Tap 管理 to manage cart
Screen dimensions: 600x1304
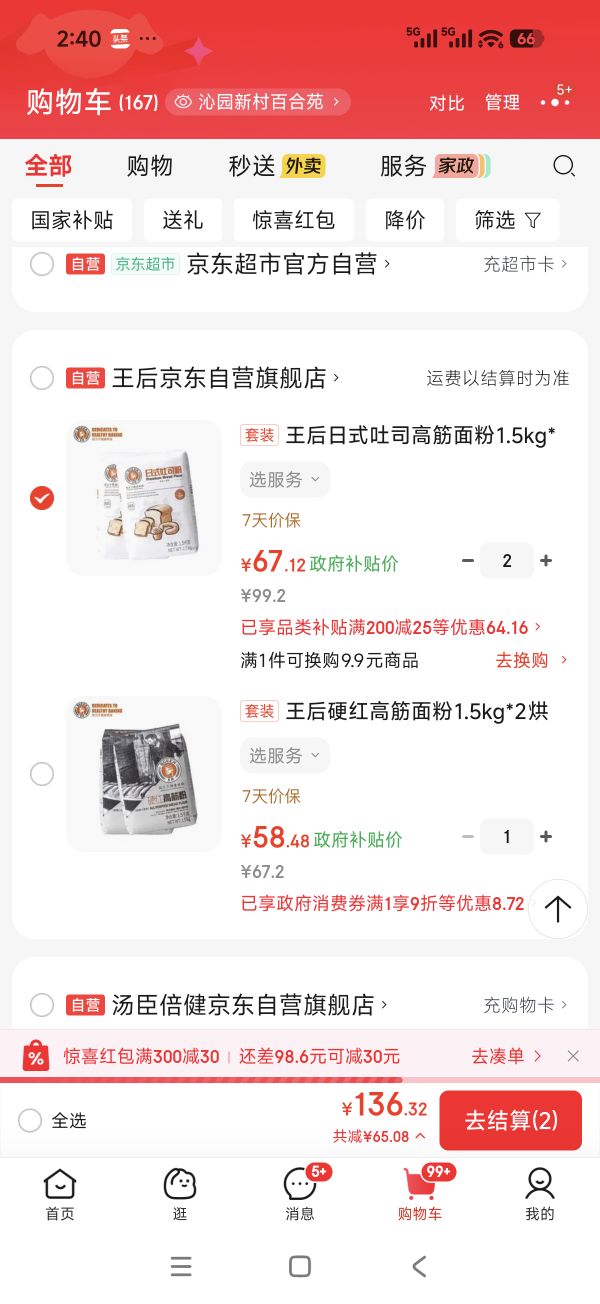(x=502, y=102)
